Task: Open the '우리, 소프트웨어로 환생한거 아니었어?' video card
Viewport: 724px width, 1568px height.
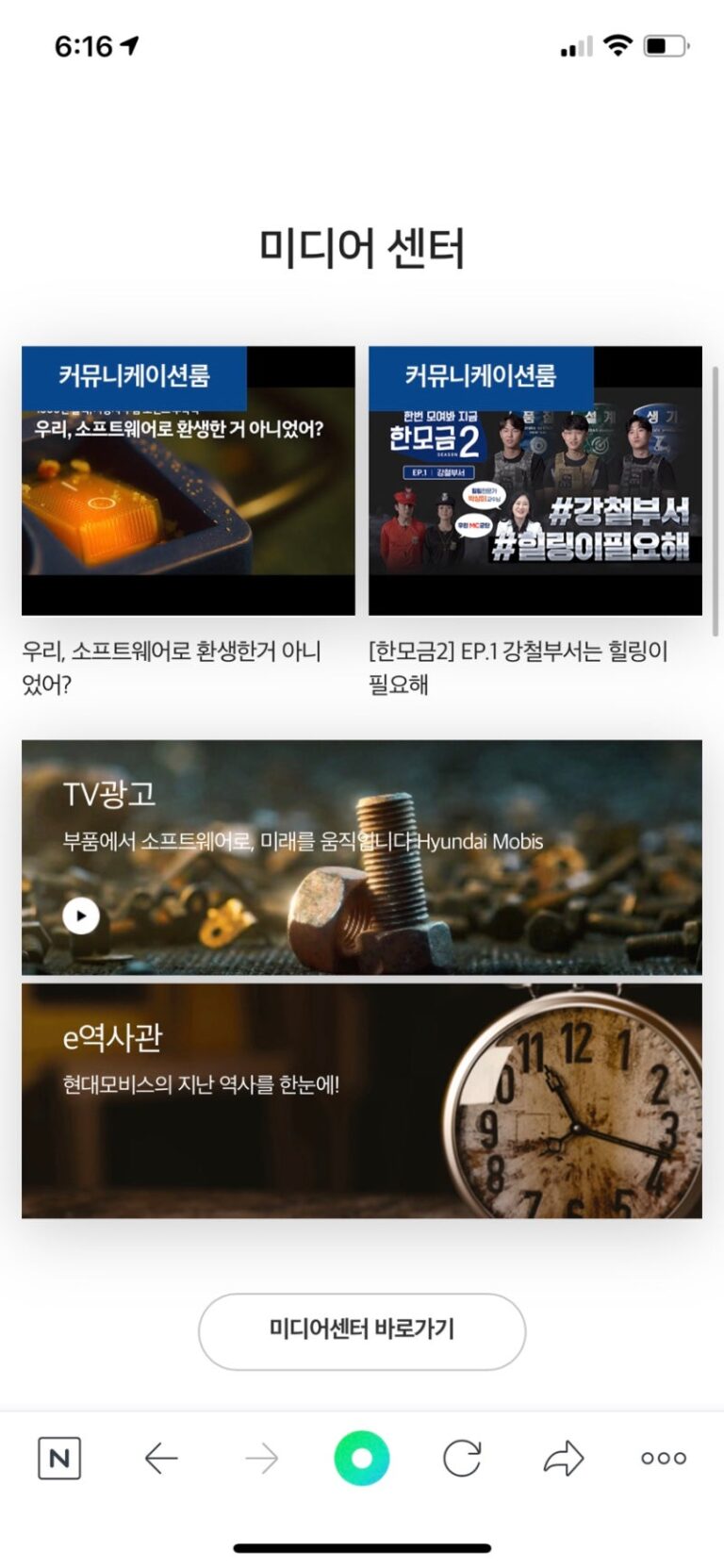Action: [189, 481]
